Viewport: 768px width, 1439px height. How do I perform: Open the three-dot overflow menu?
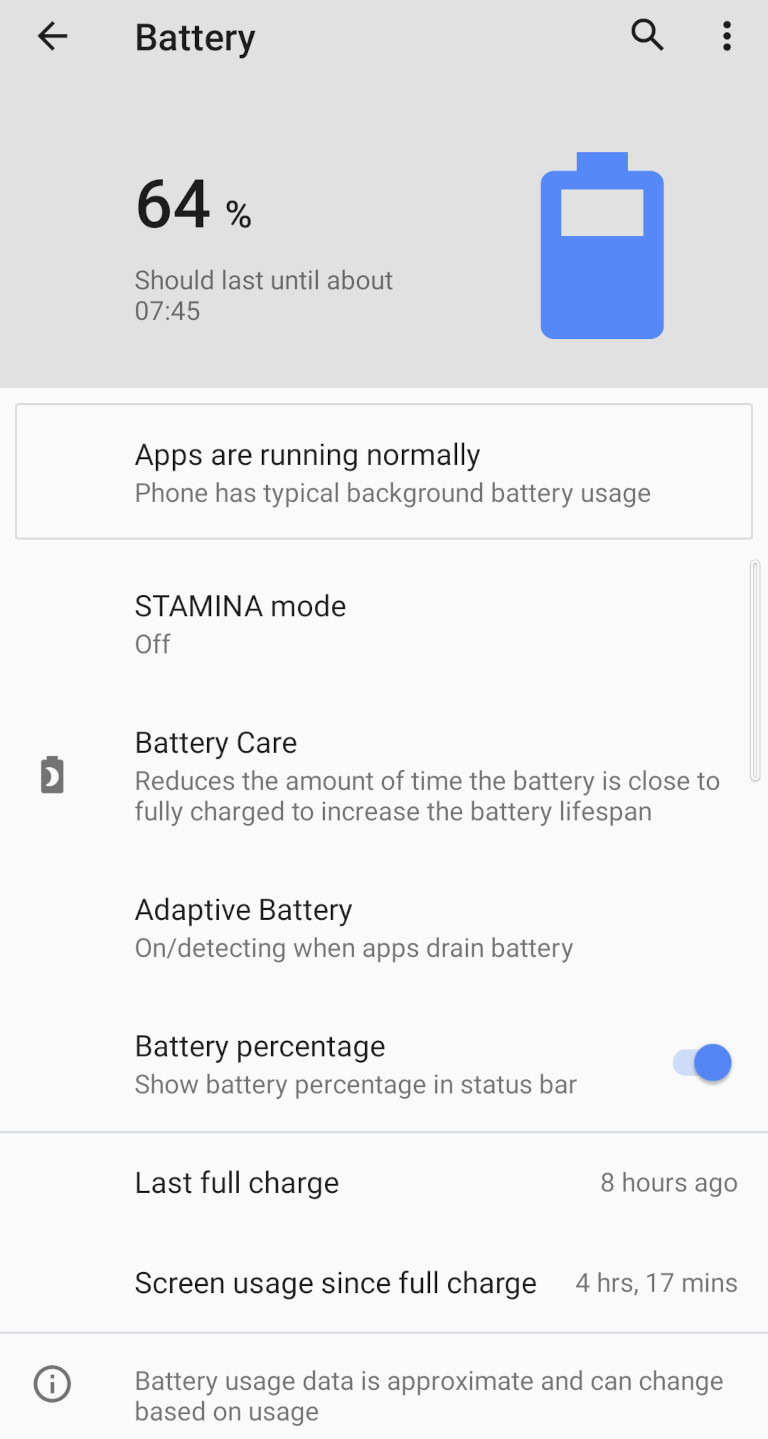[727, 37]
